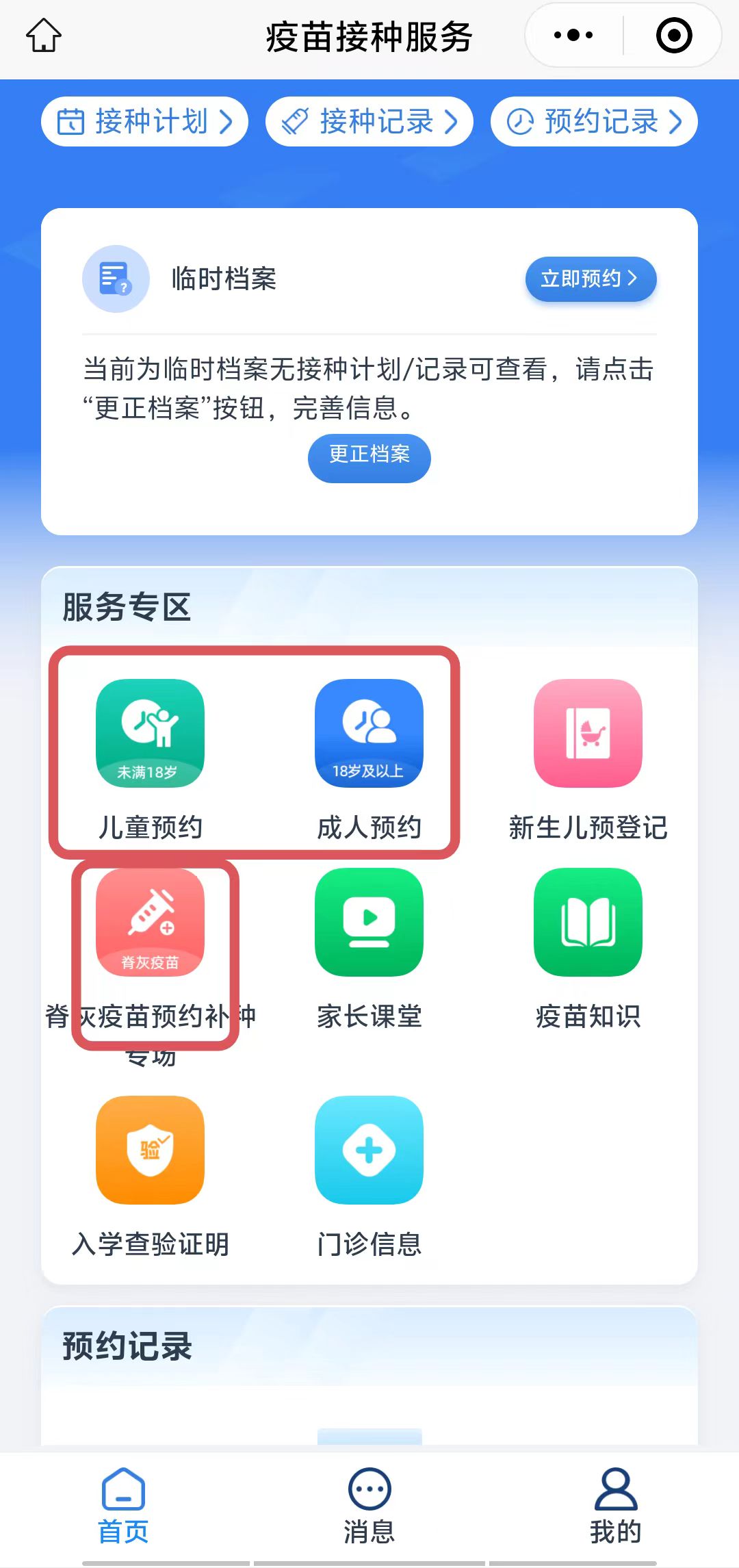View 接种记录 vaccination records

[369, 122]
